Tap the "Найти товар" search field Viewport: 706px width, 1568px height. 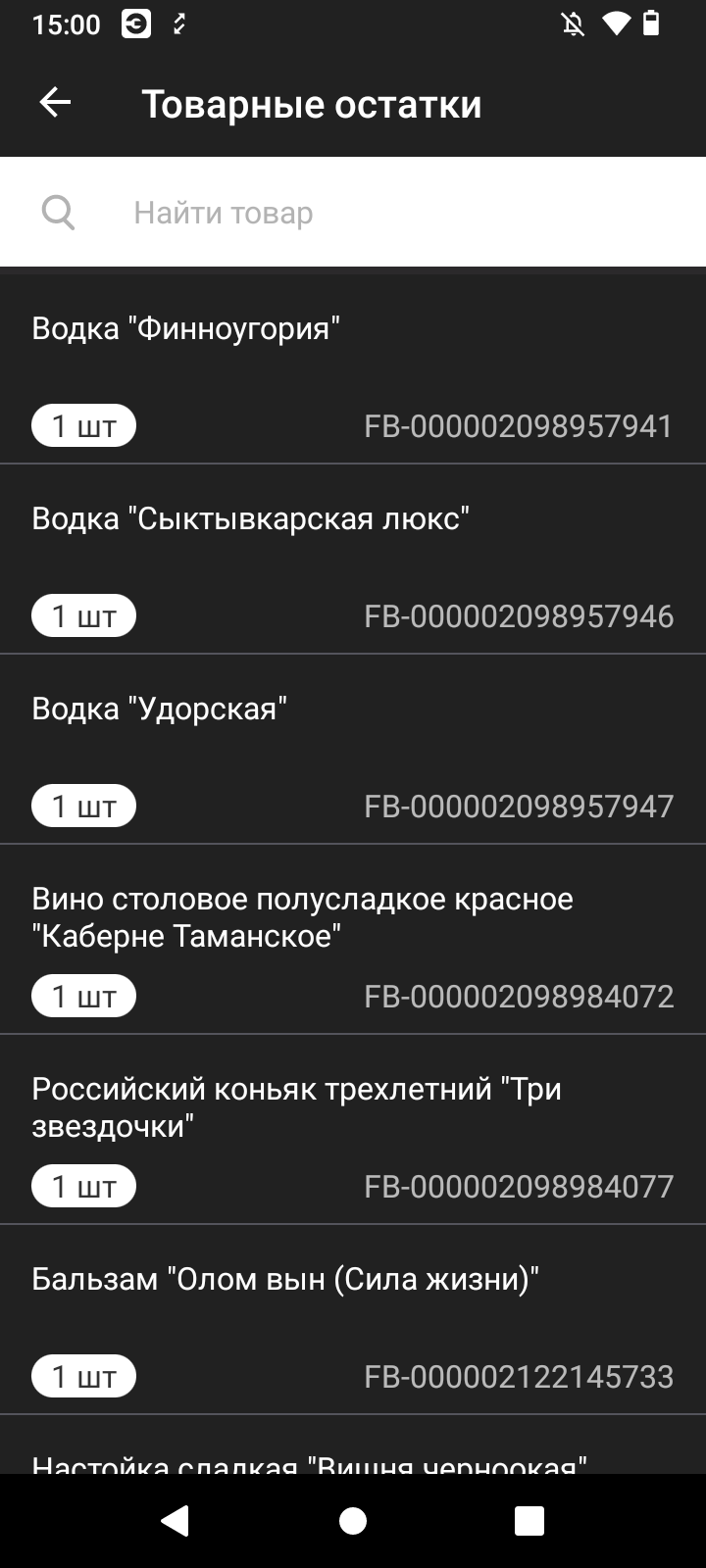(353, 212)
